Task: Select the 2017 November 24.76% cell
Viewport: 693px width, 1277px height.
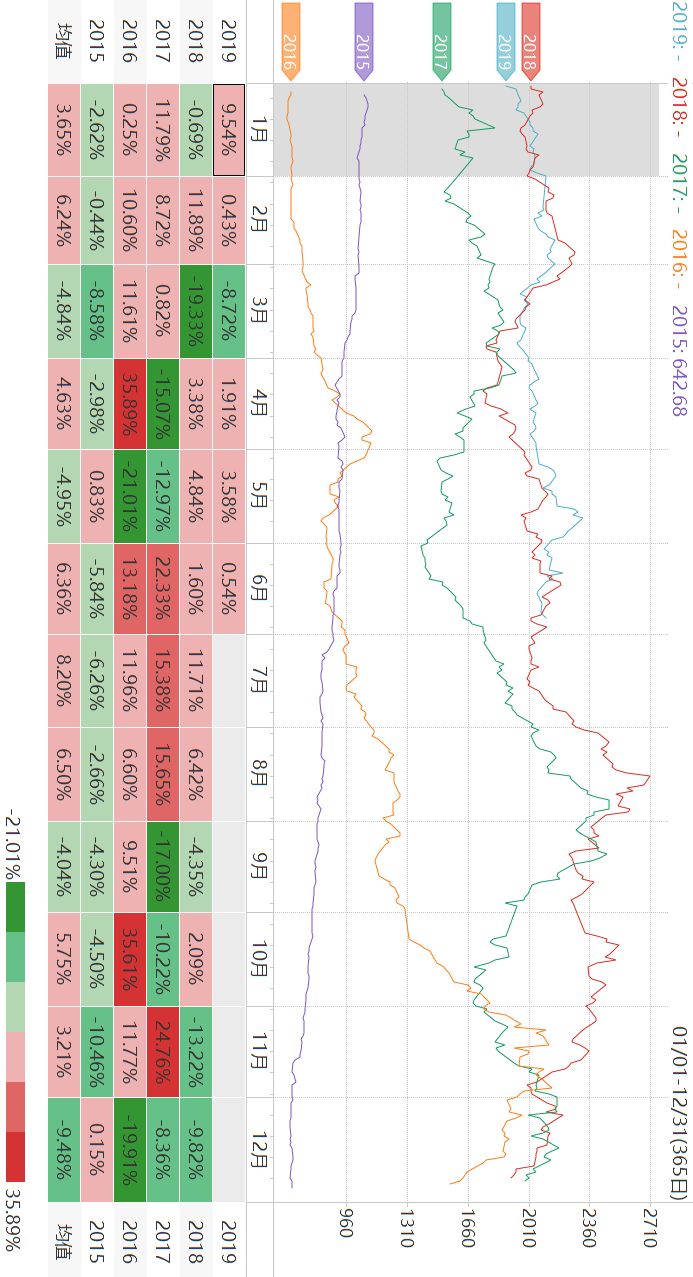Action: coord(163,1052)
